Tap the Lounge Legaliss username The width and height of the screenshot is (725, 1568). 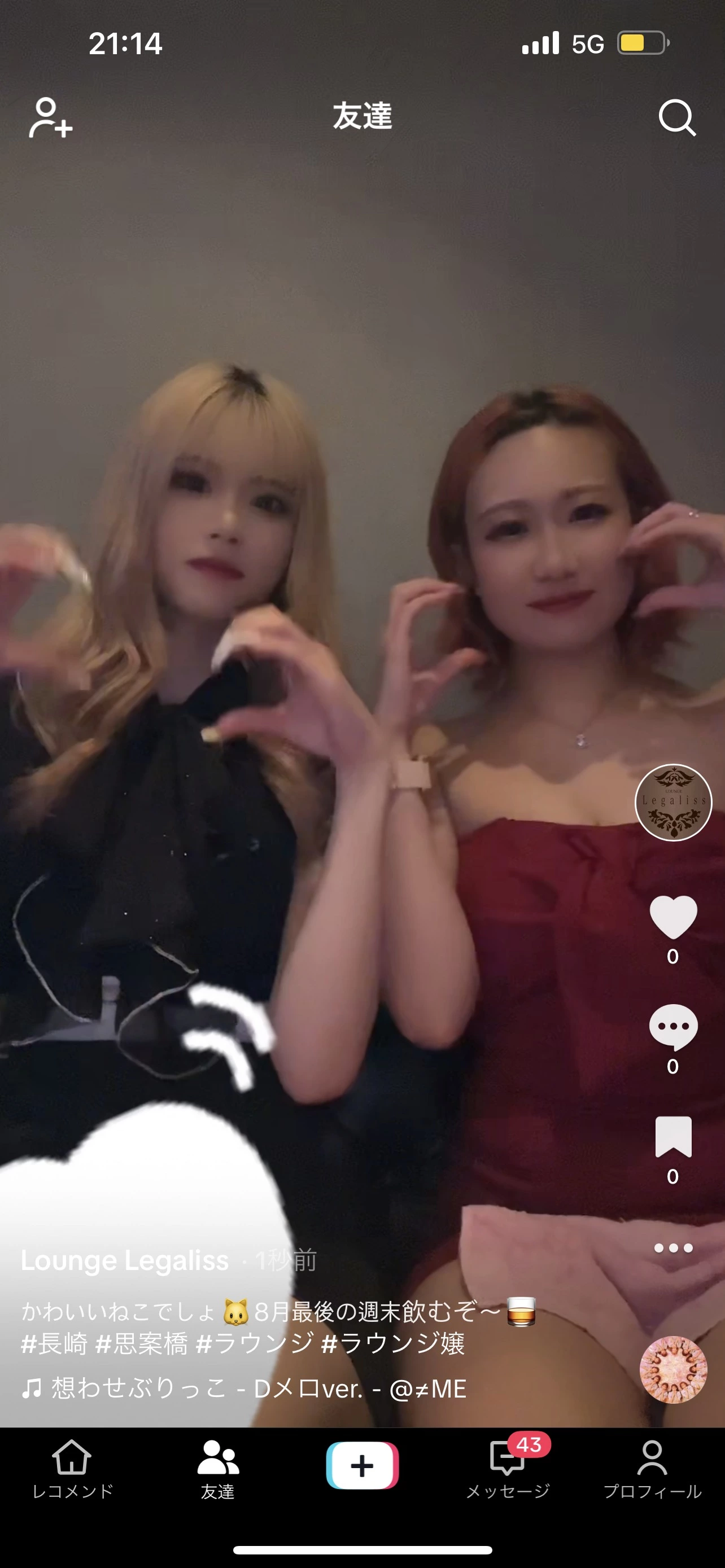tap(125, 1260)
